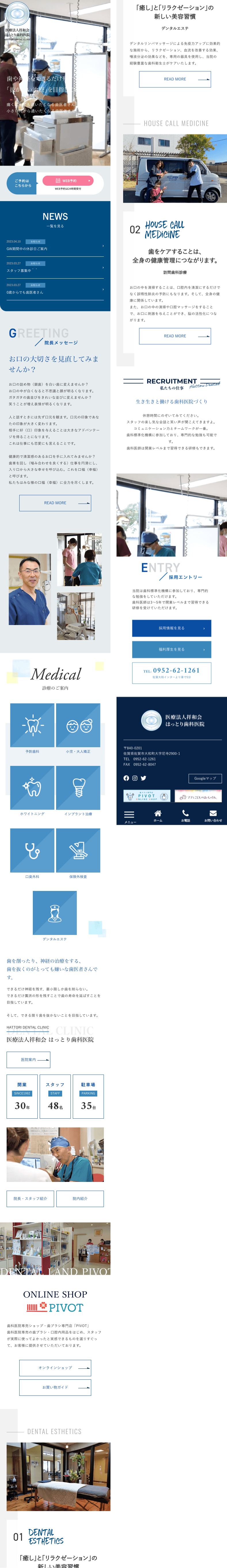Open the GW期間中の休診日ご案内 news item
227x1568 pixels.
coord(55,246)
